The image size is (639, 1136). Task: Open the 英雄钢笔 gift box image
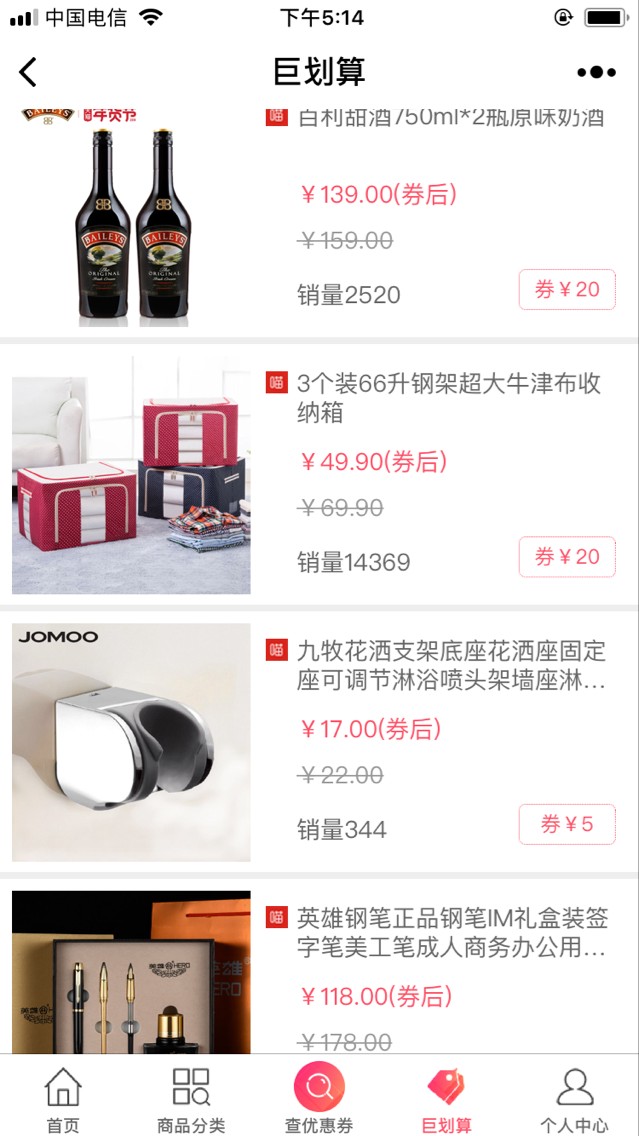tap(131, 972)
